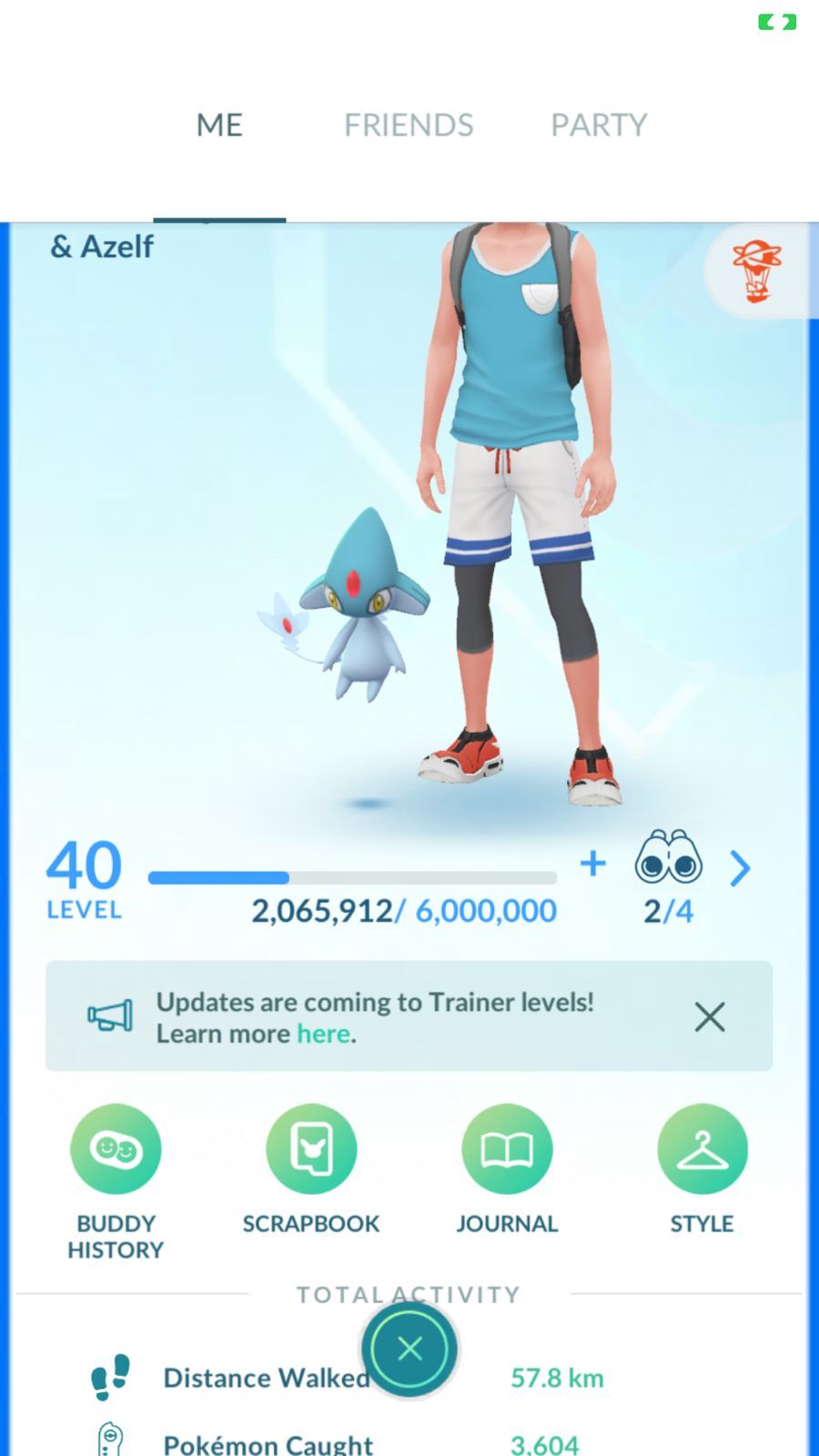Viewport: 819px width, 1456px height.
Task: Open the Scrapbook
Action: click(311, 1149)
